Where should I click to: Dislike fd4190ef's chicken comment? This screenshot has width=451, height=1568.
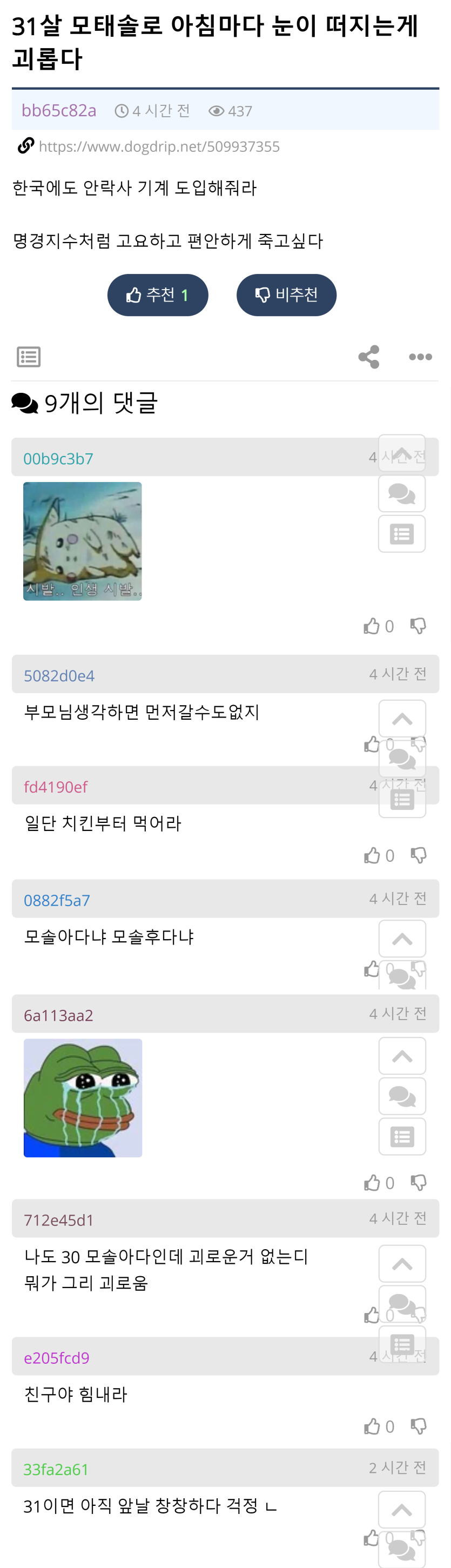418,855
